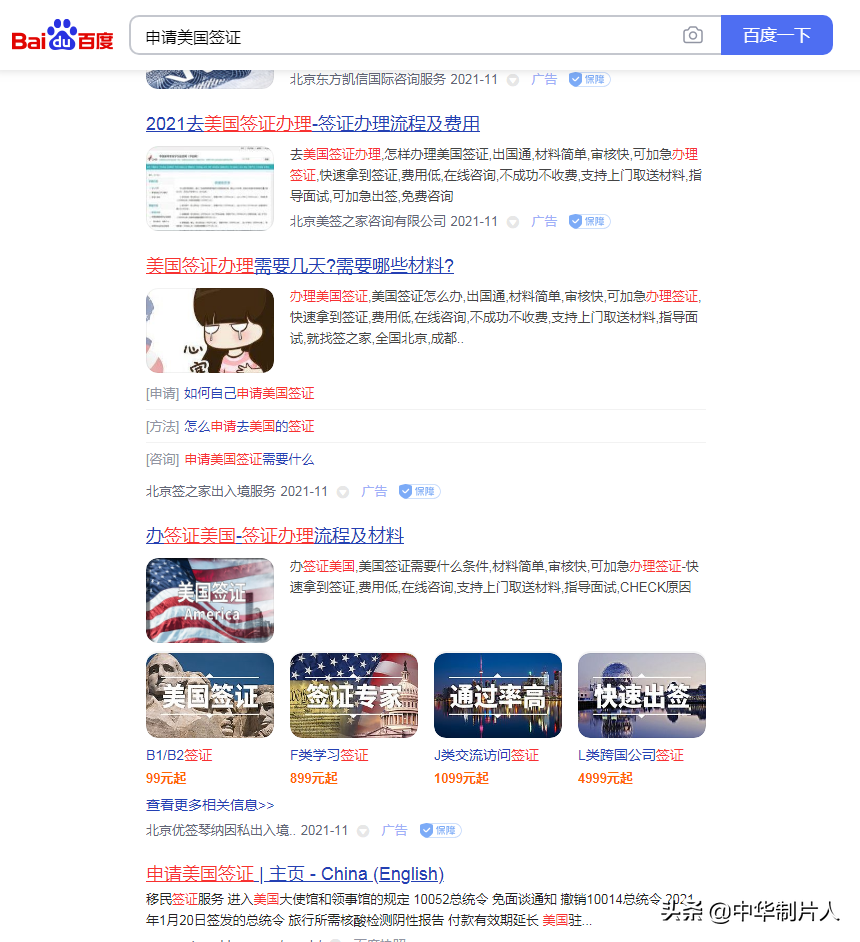Viewport: 860px width, 942px height.
Task: Tap the 百度一下 search button
Action: (776, 36)
